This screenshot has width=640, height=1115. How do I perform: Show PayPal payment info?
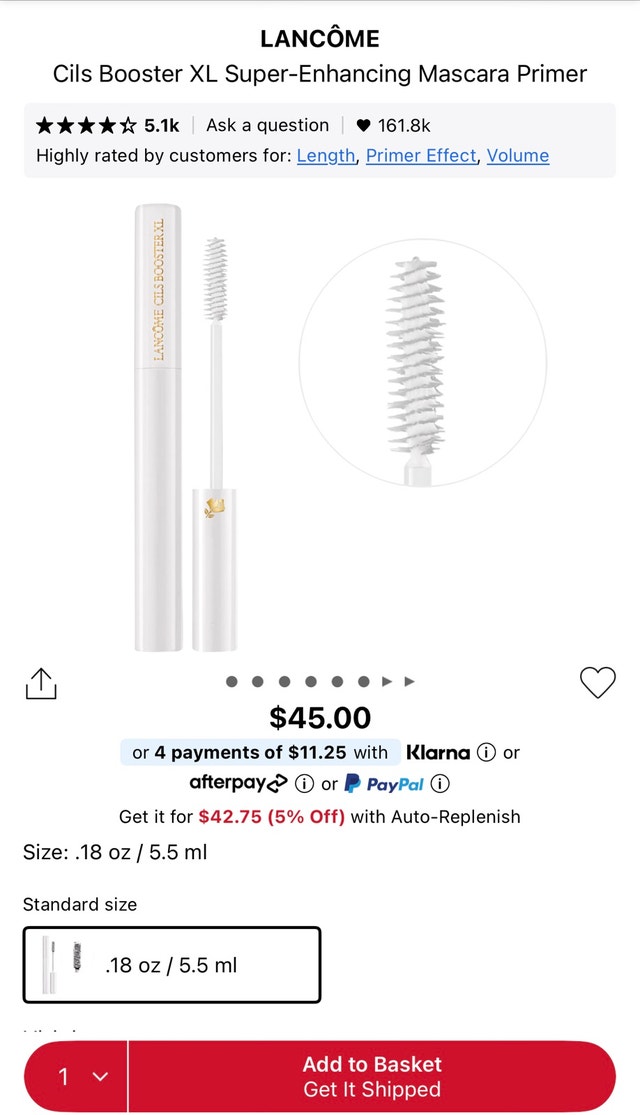(440, 784)
